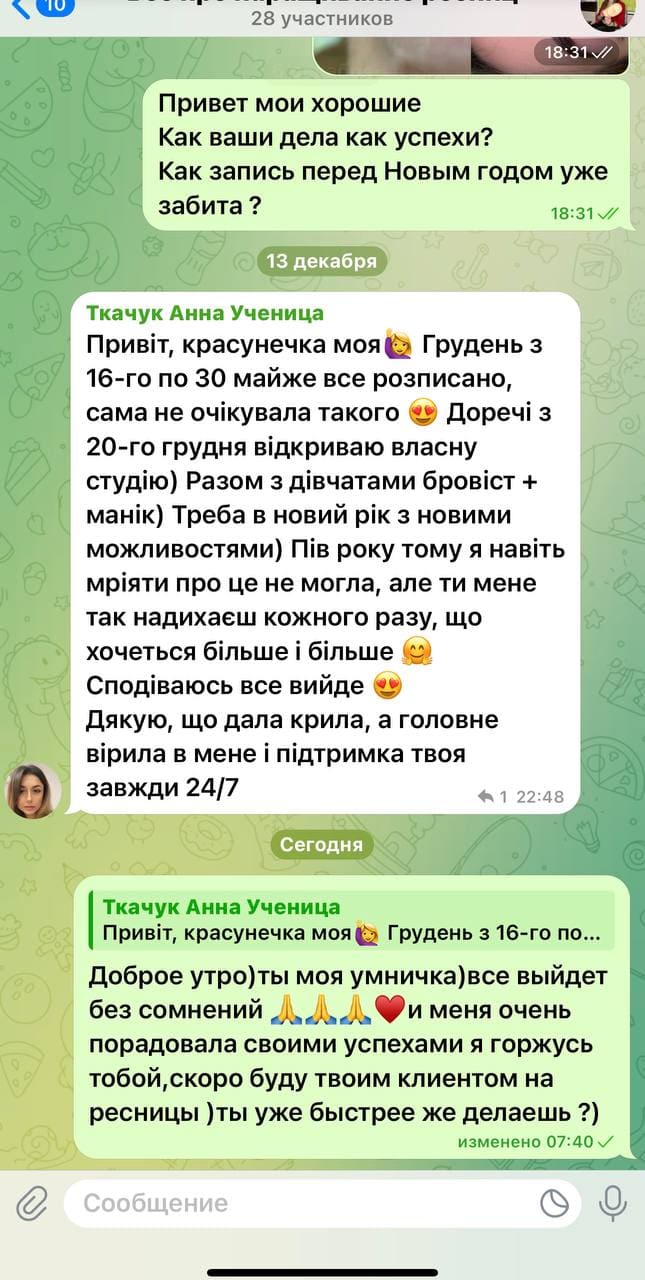Screen dimensions: 645x1280
Task: Open the group profile photo
Action: pos(607,12)
